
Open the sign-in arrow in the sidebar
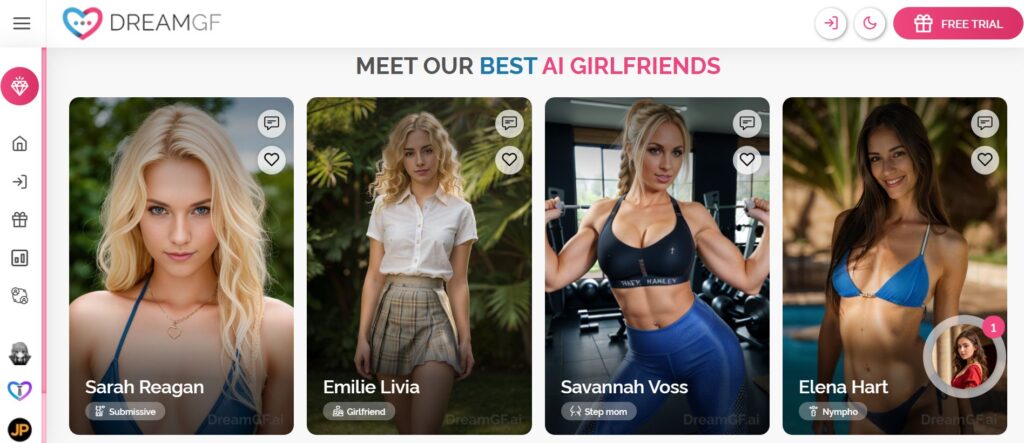[20, 181]
